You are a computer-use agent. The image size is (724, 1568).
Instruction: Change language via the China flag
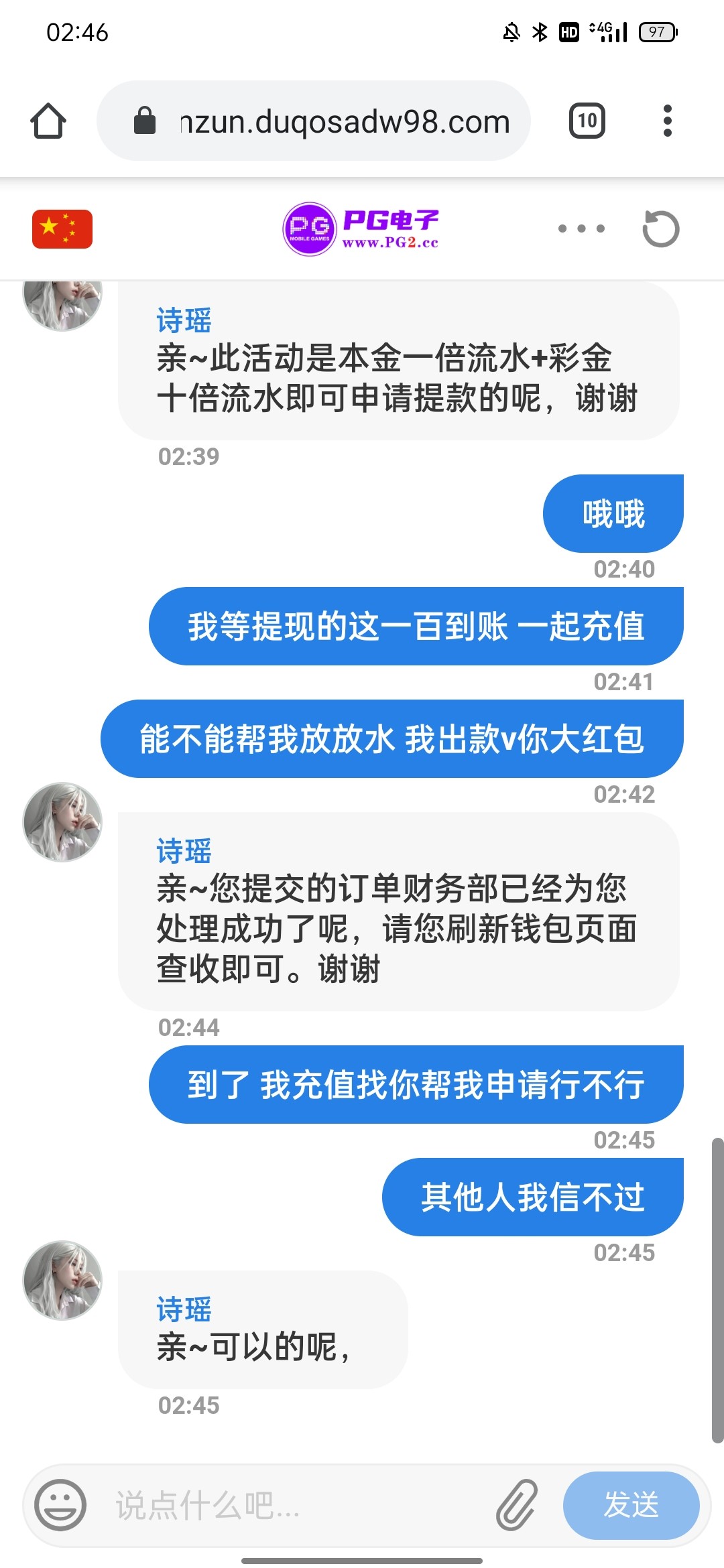(62, 229)
